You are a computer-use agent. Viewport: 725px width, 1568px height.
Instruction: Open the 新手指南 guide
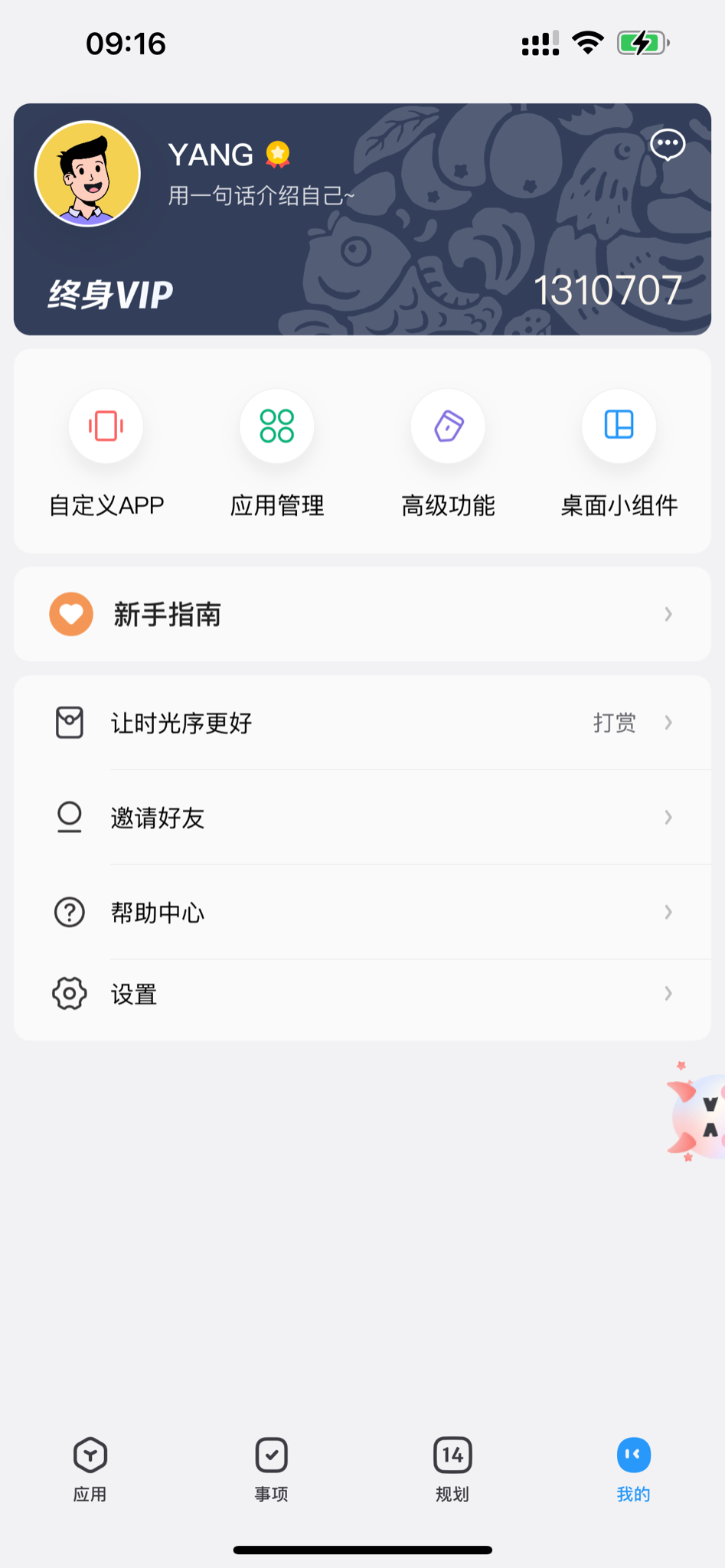pyautogui.click(x=362, y=614)
